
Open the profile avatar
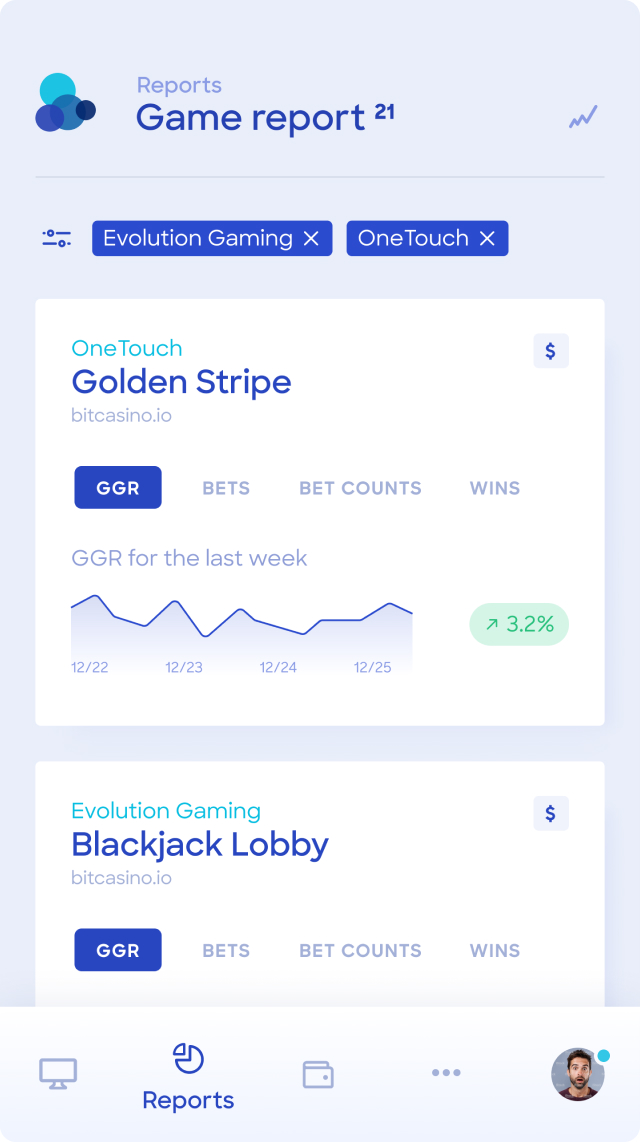click(x=578, y=1074)
